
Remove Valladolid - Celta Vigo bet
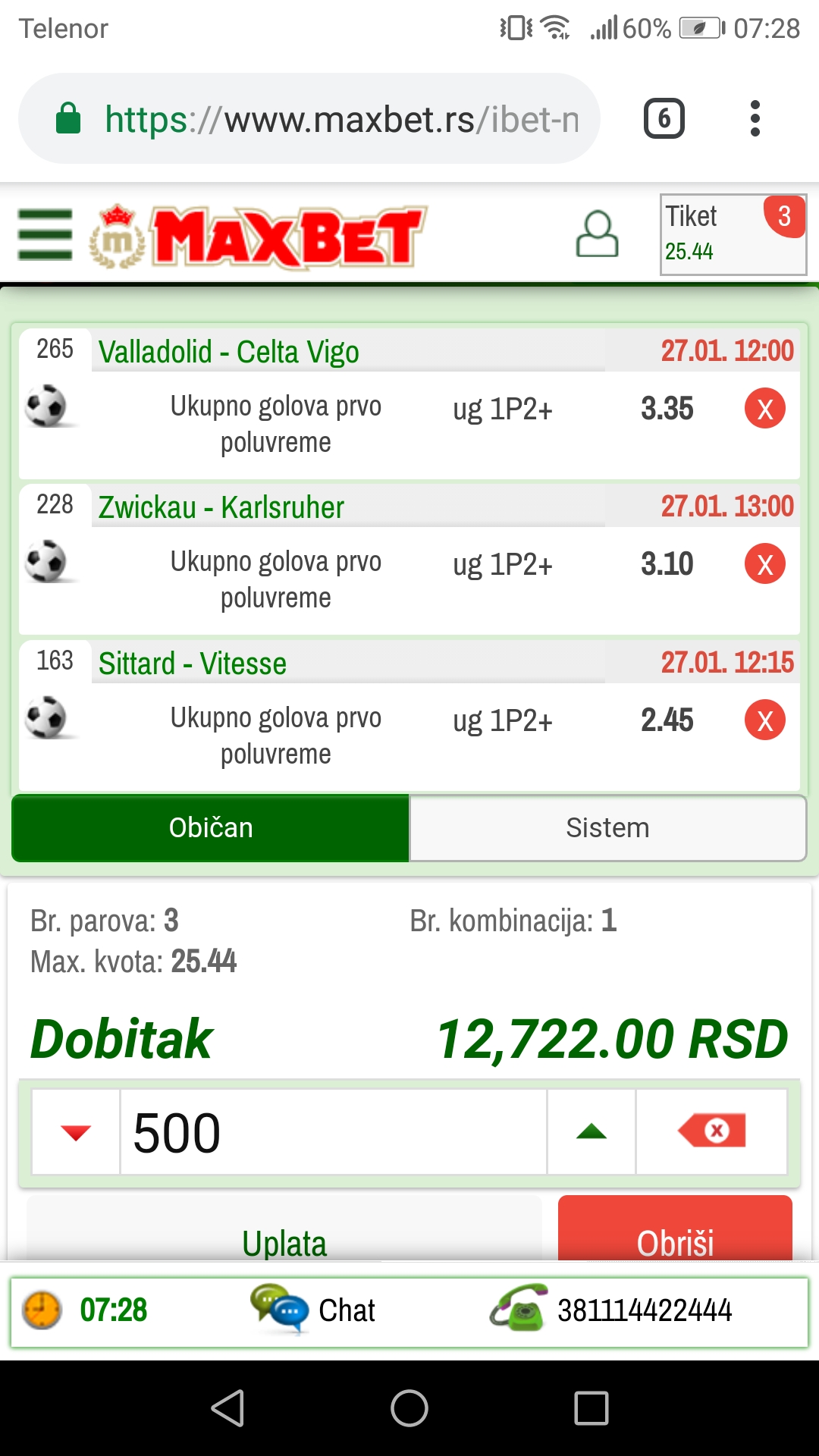coord(764,409)
